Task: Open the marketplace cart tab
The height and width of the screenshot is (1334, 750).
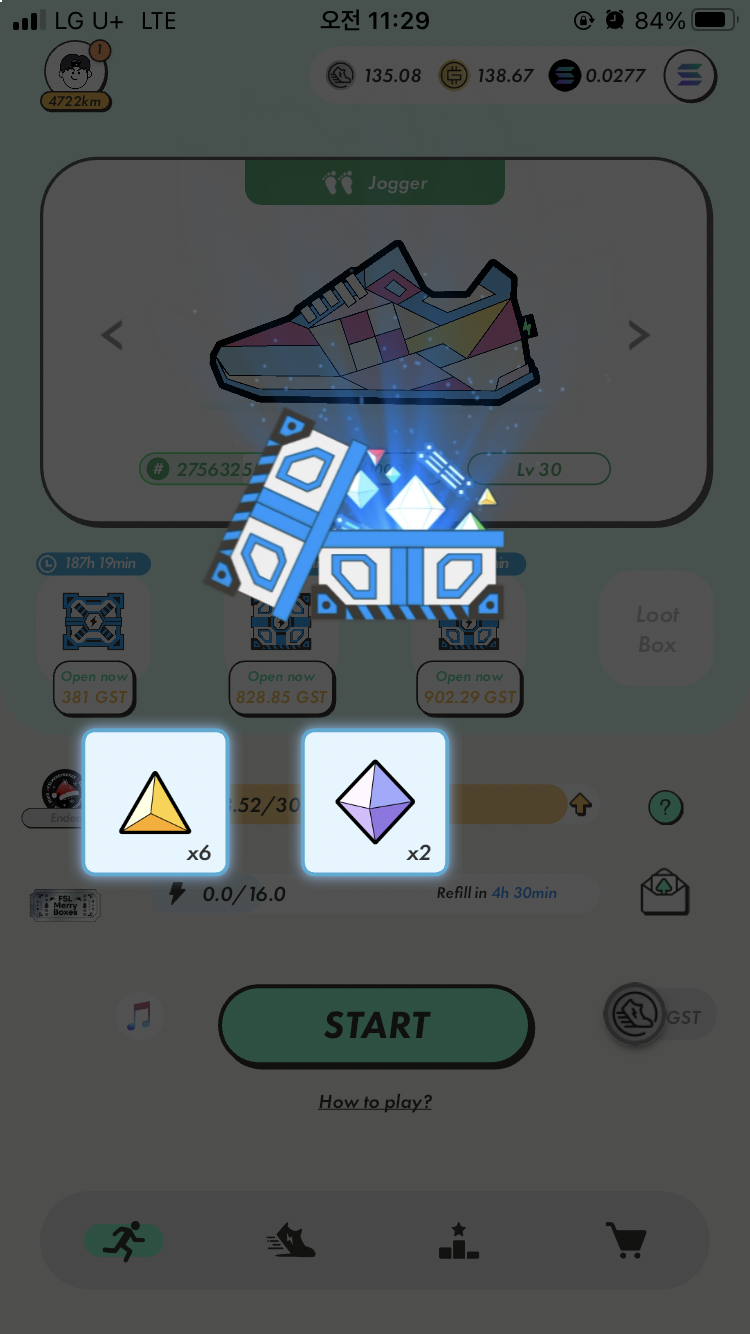Action: [x=626, y=1241]
